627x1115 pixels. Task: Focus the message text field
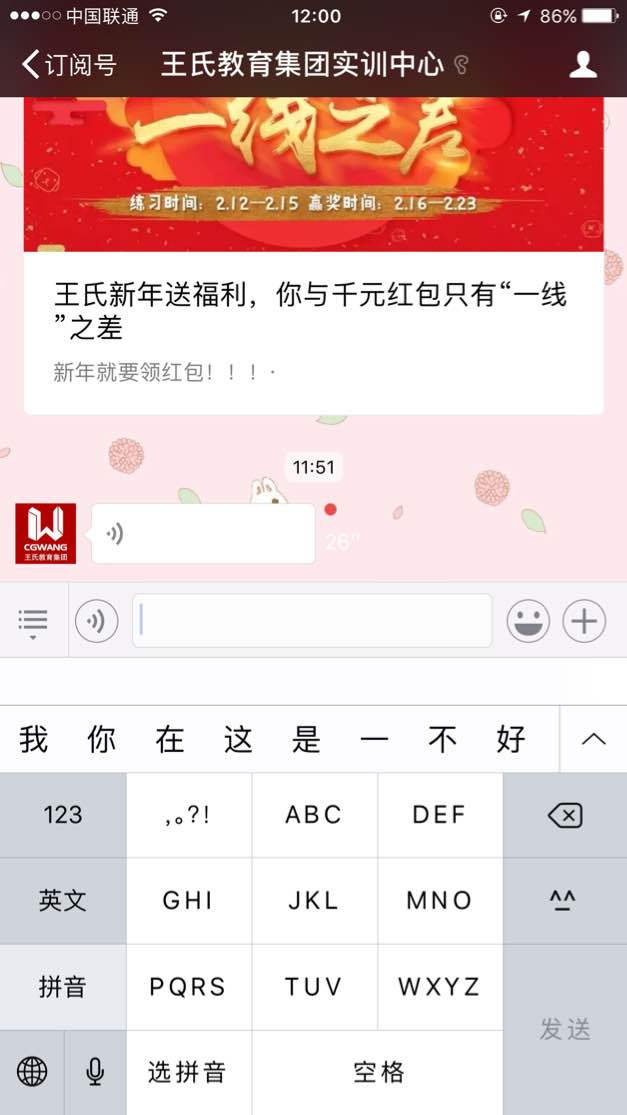[312, 621]
